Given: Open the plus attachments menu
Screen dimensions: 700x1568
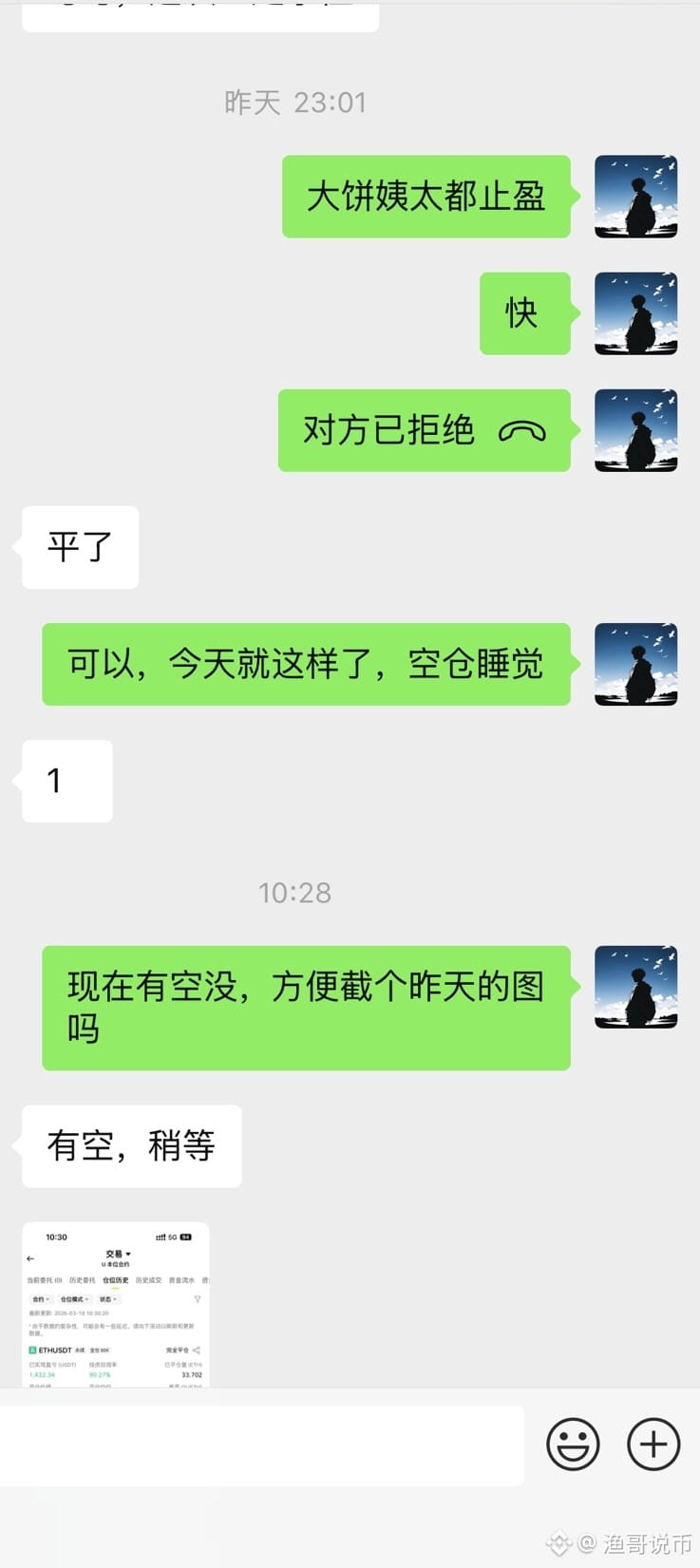Looking at the screenshot, I should tap(653, 1445).
